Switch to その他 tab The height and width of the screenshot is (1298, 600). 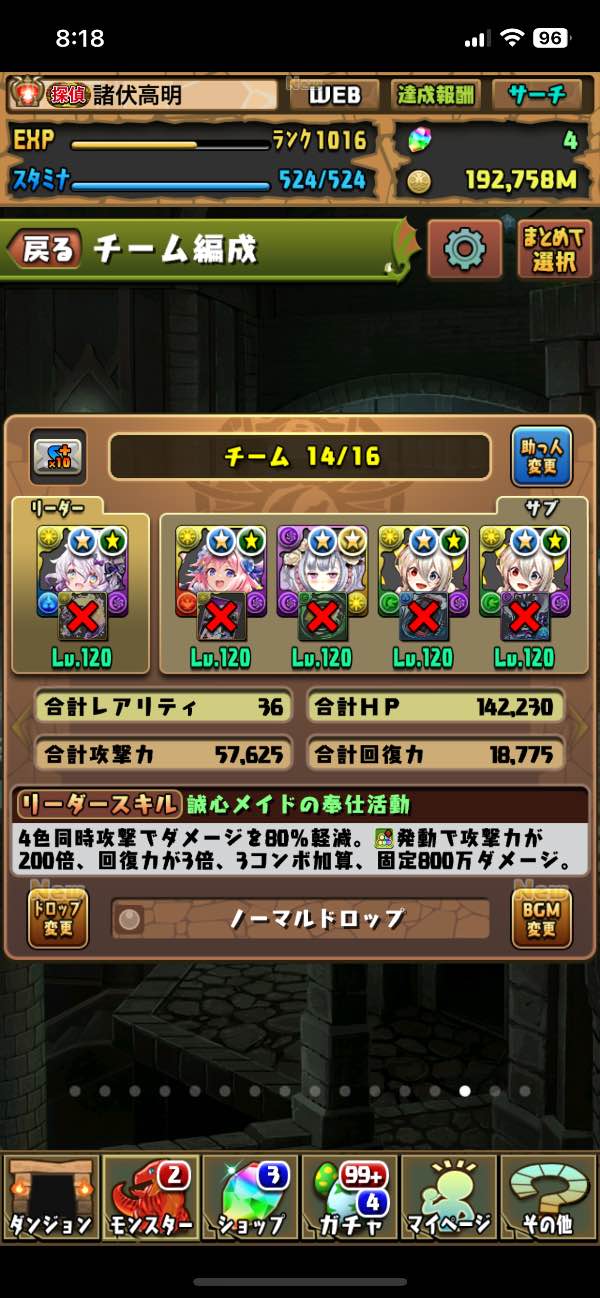coord(548,1196)
